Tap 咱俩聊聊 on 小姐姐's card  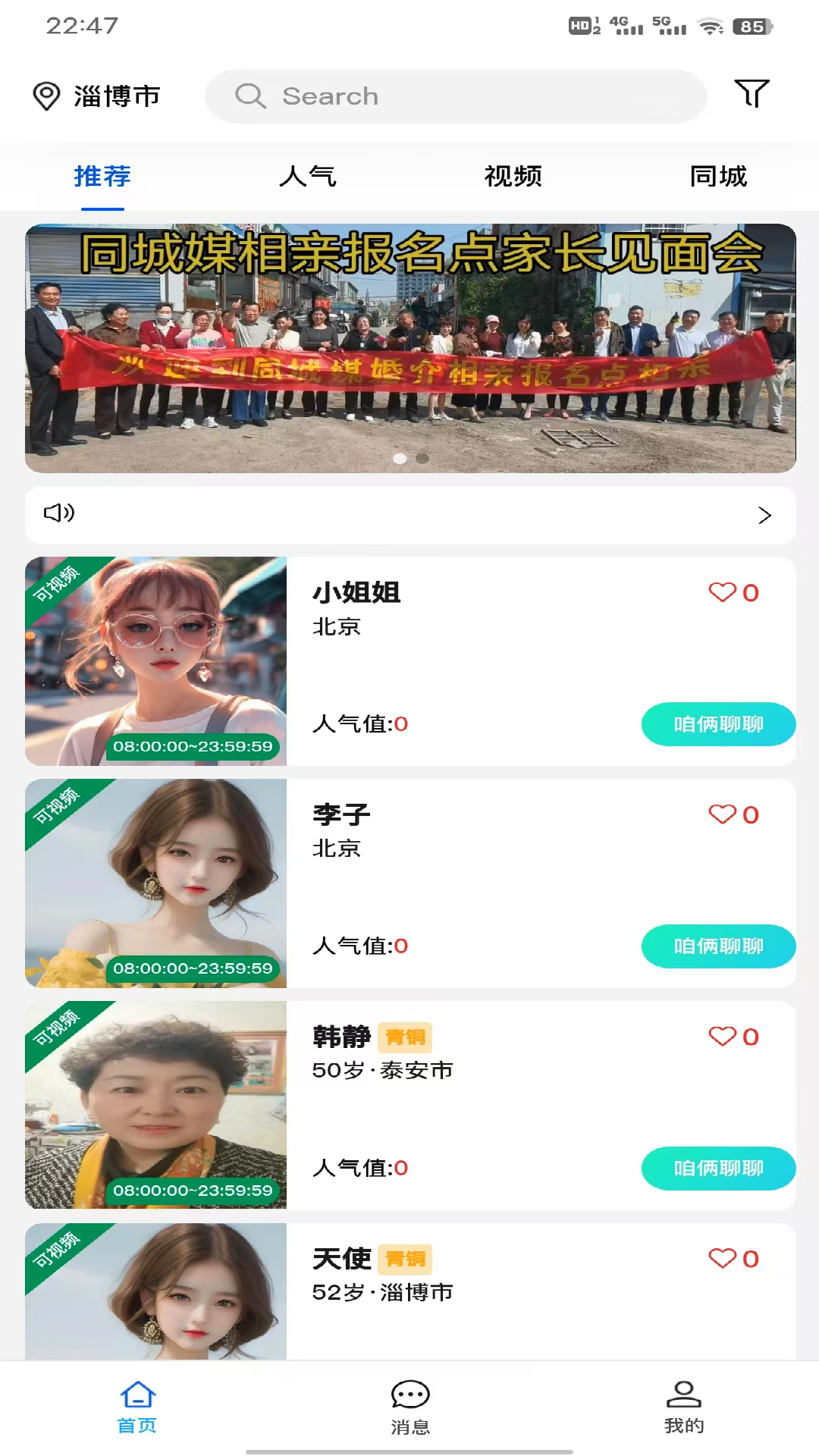coord(718,724)
